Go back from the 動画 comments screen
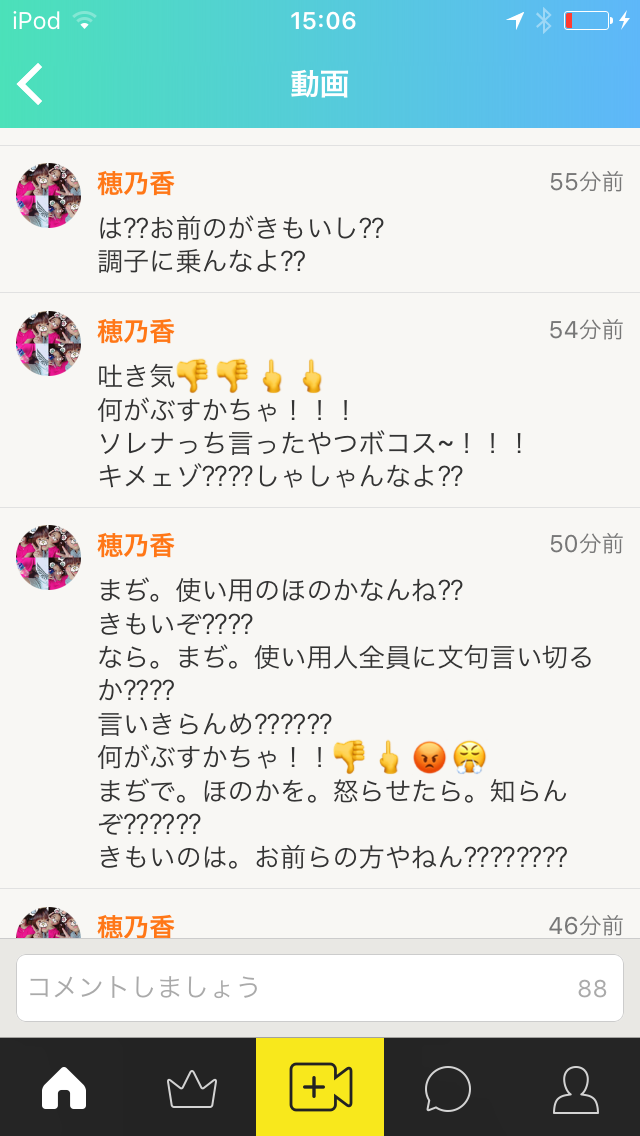 (31, 85)
